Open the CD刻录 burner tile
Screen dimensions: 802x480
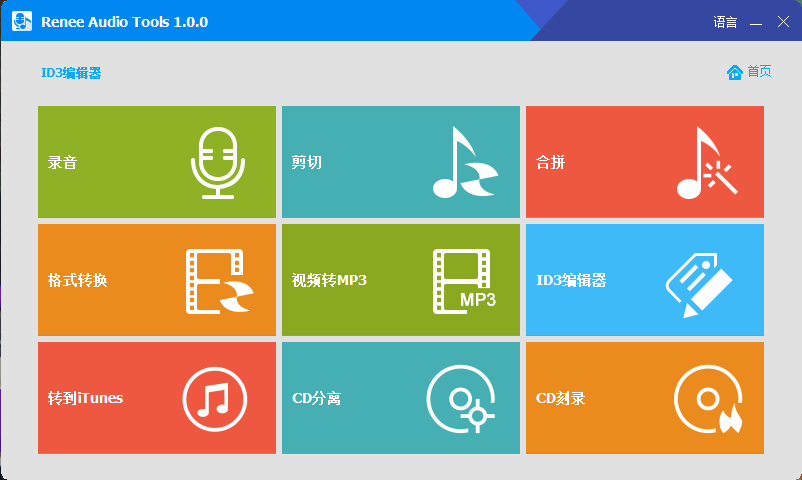tap(644, 398)
